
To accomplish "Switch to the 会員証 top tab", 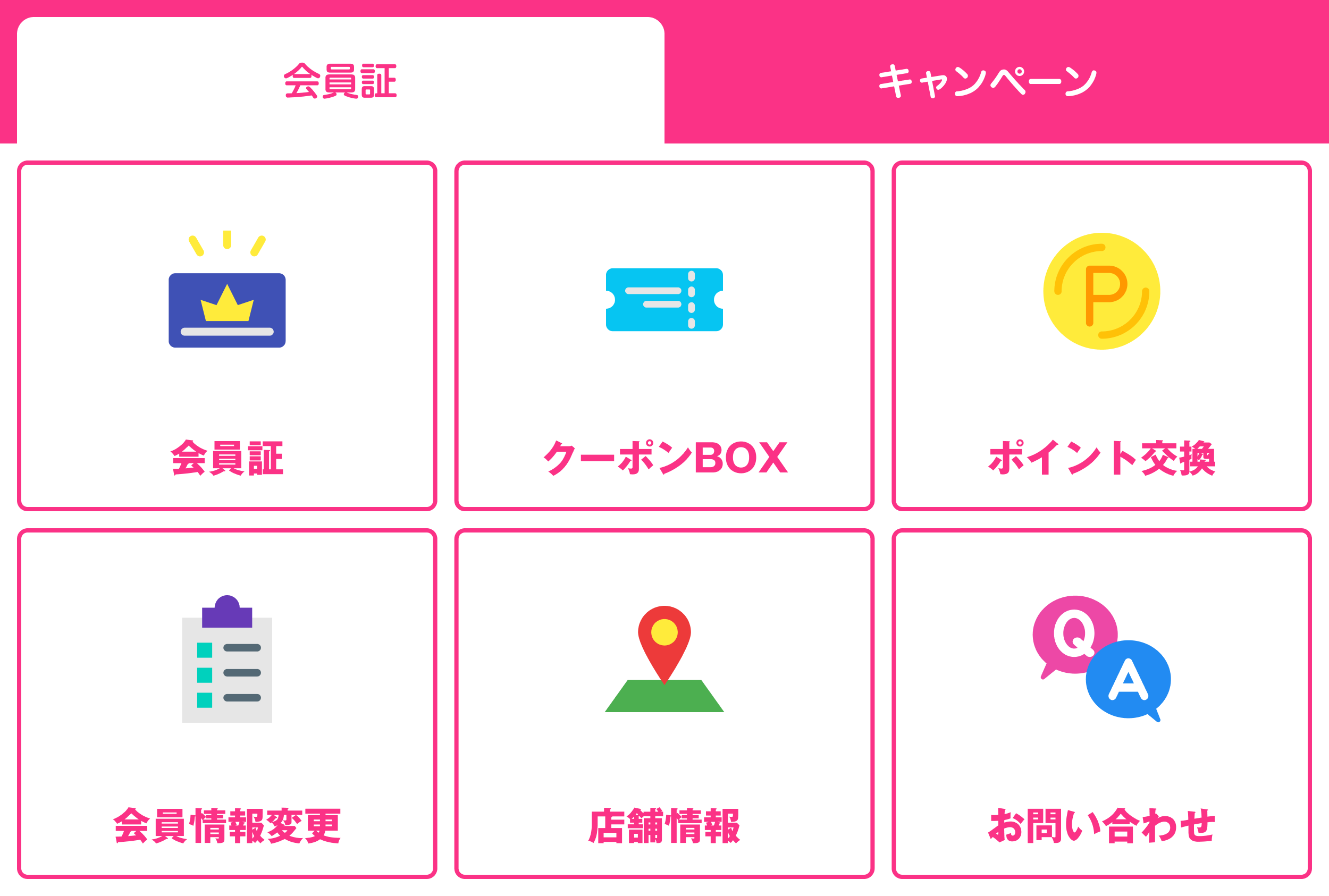I will pos(340,81).
